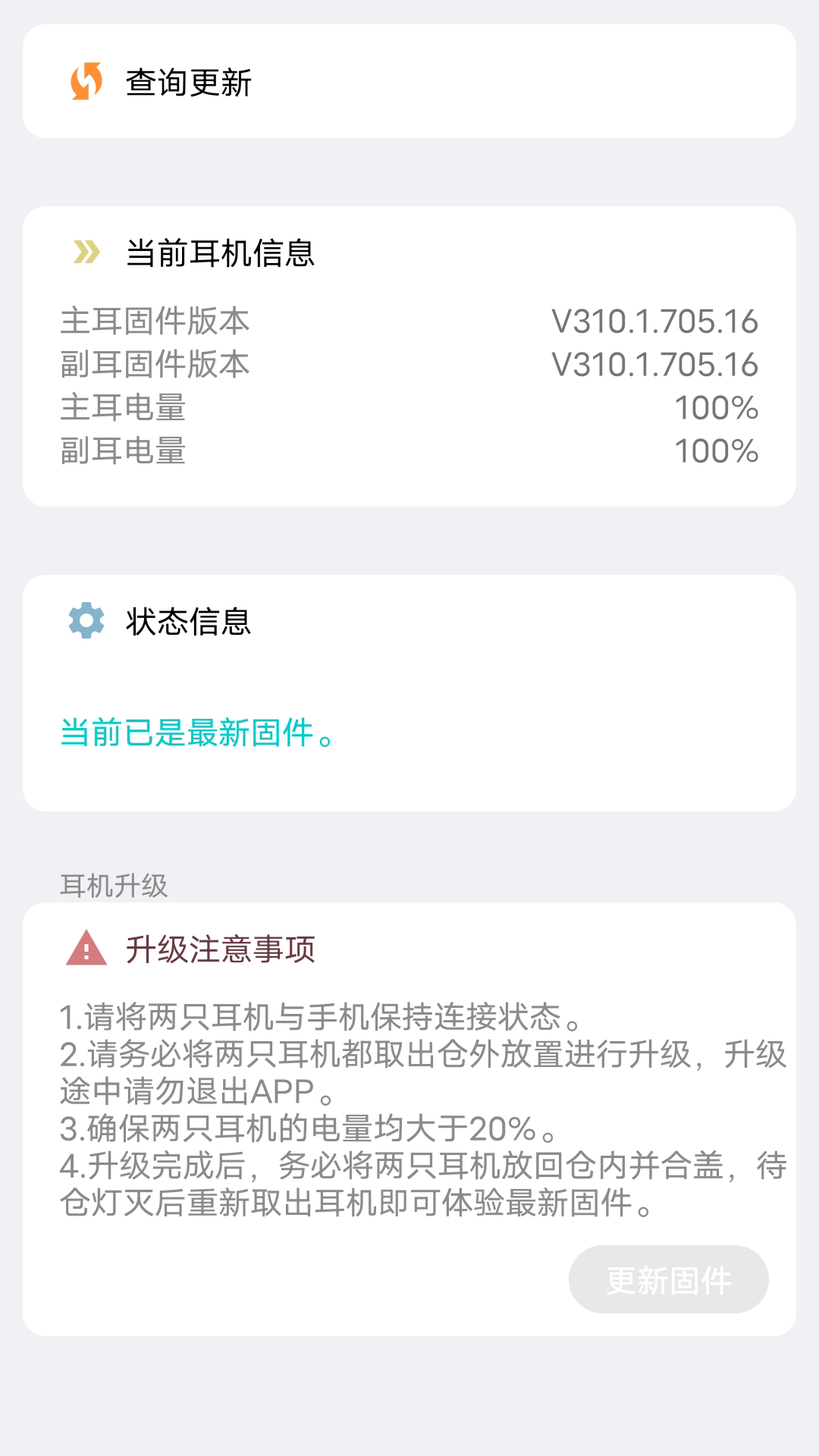Tap the 主耳电量 100% value

tap(716, 408)
